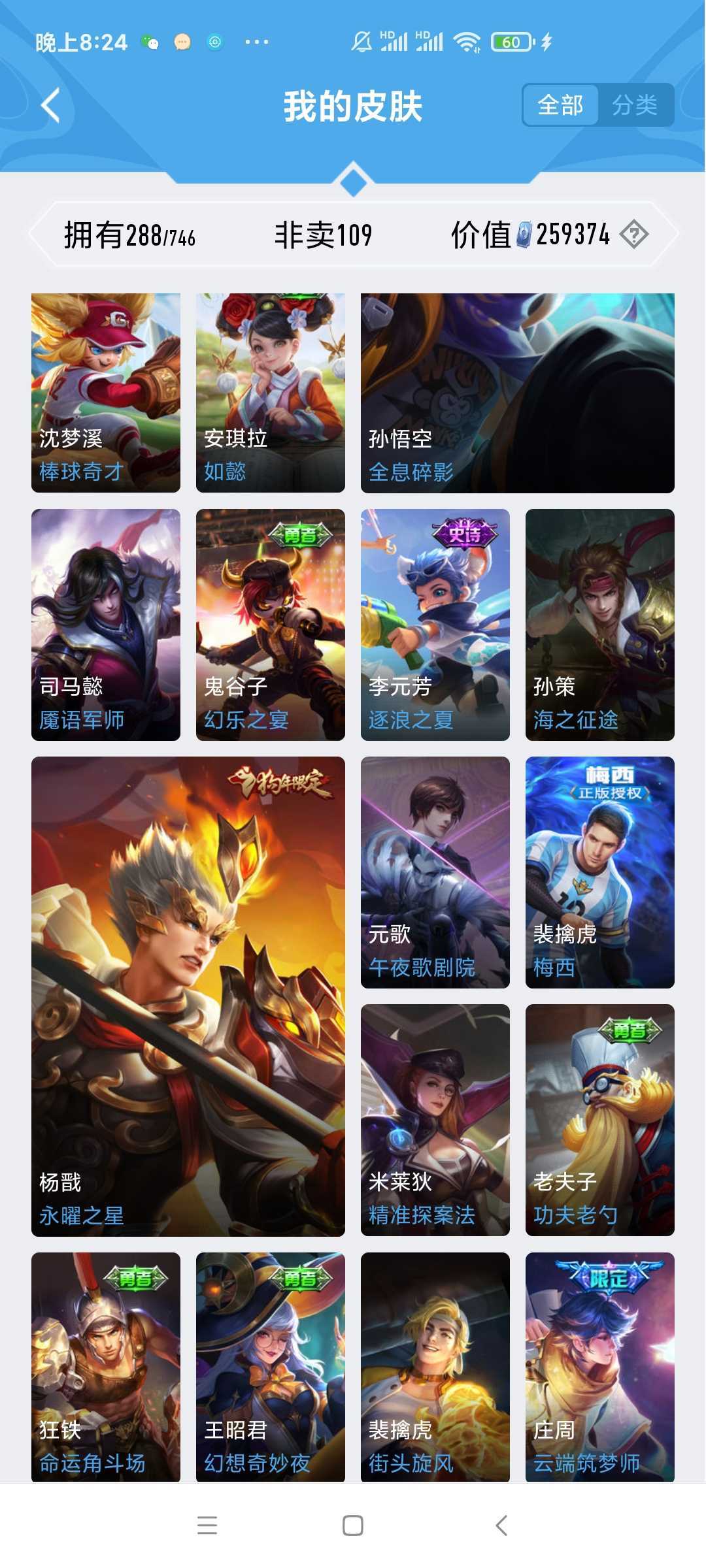The height and width of the screenshot is (1568, 706).
Task: Tap the battery level indicator in status bar
Action: [512, 41]
